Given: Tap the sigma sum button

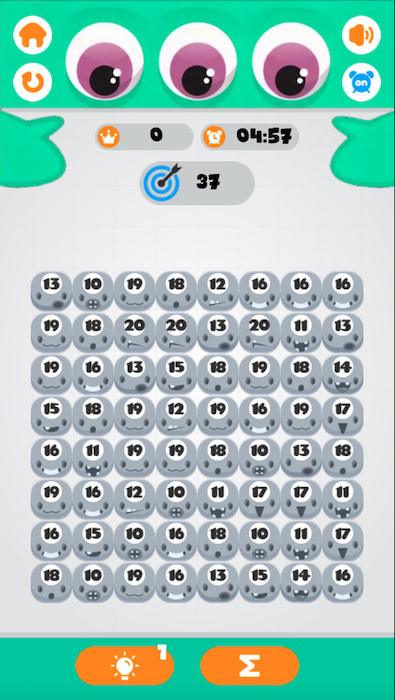Looking at the screenshot, I should [249, 666].
